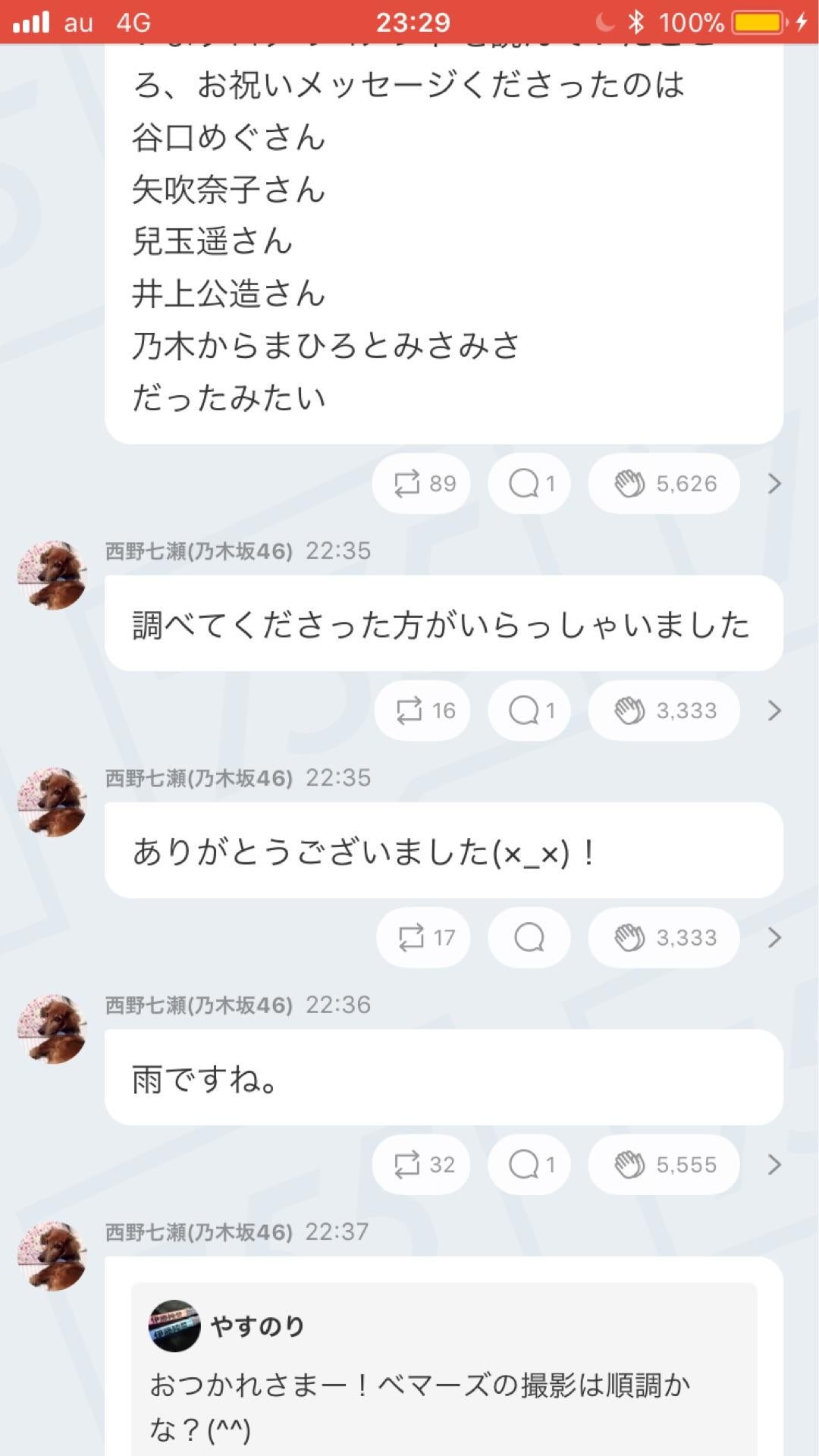Open the comment showing count 1 on top message
The width and height of the screenshot is (819, 1456).
[x=529, y=483]
